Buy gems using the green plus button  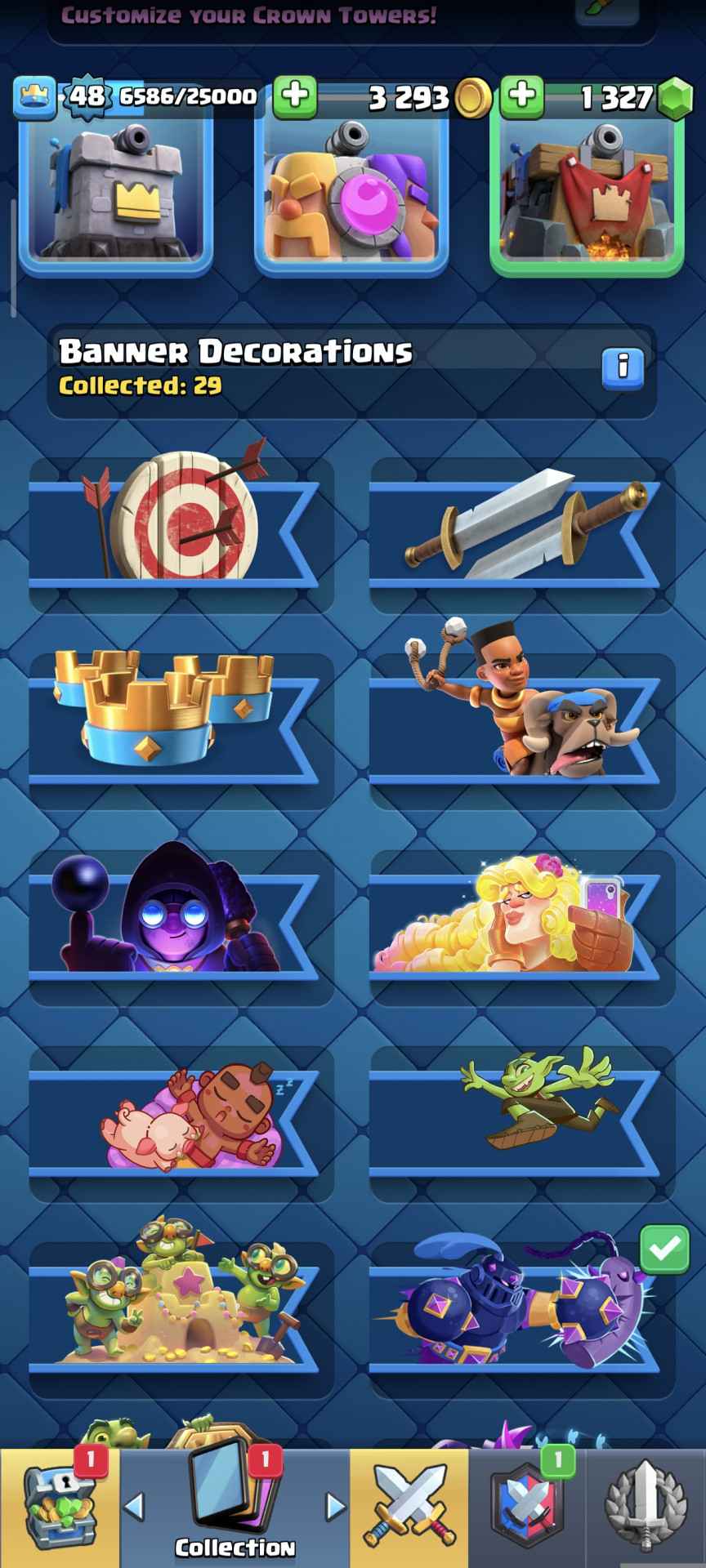tap(522, 96)
